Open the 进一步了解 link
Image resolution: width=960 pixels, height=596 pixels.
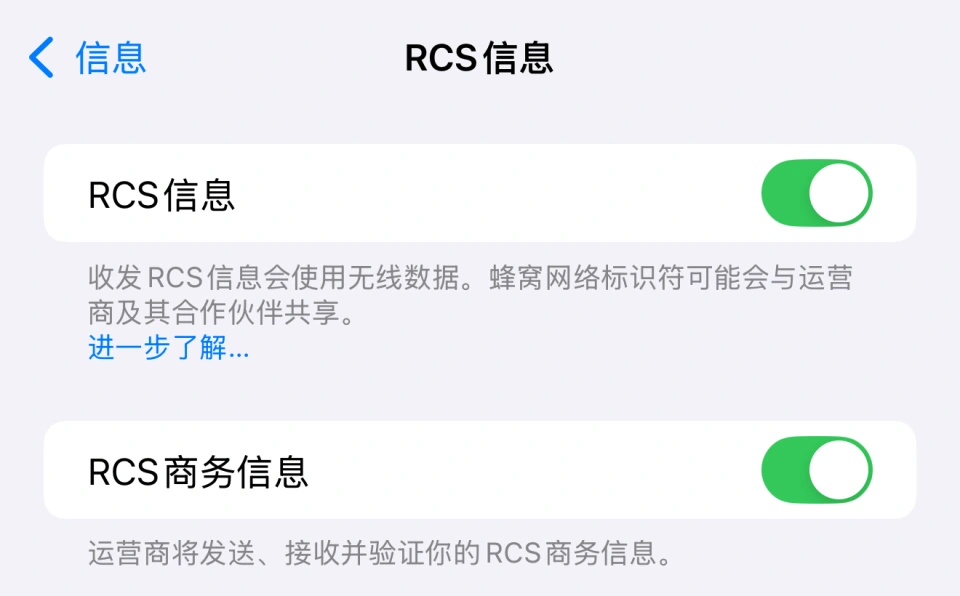(x=168, y=349)
